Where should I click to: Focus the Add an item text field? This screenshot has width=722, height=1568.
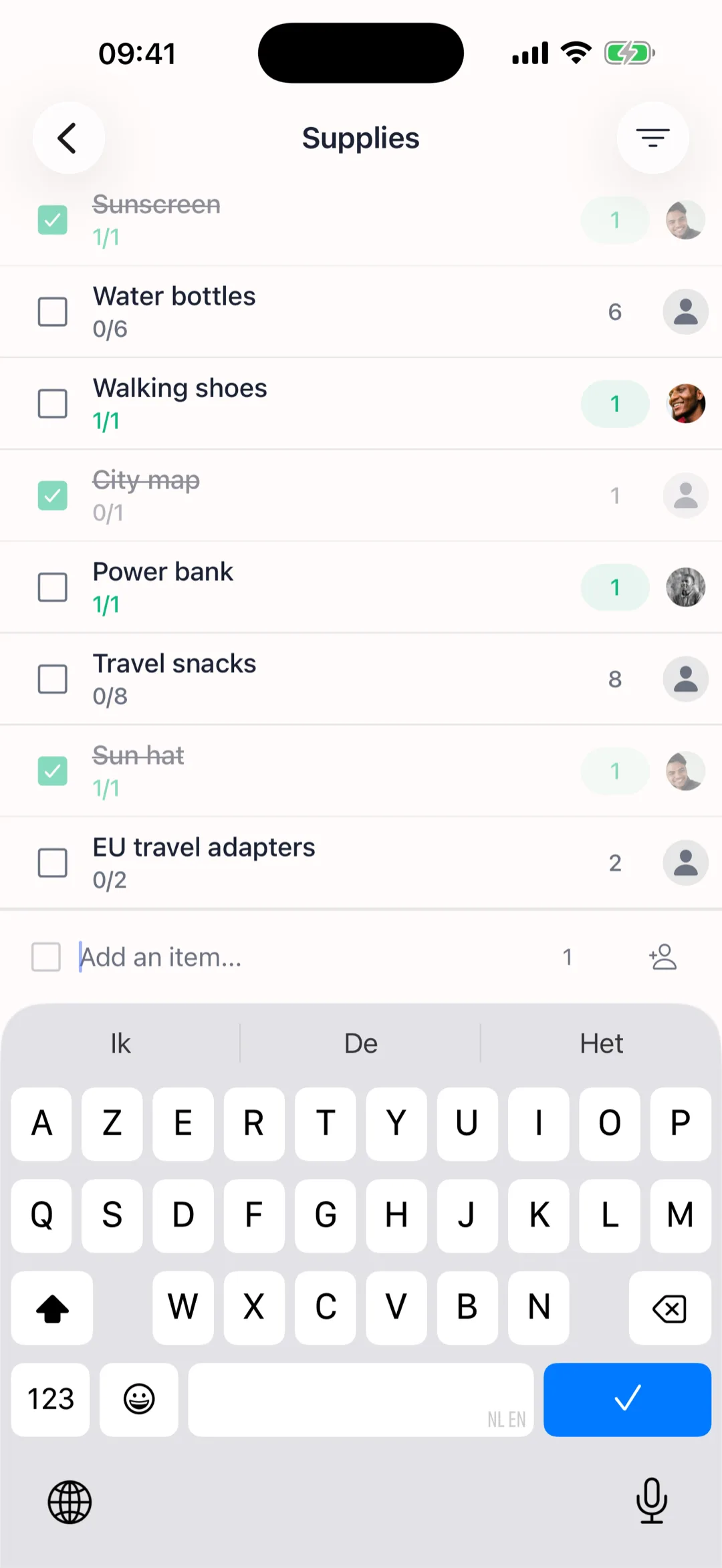tap(201, 956)
